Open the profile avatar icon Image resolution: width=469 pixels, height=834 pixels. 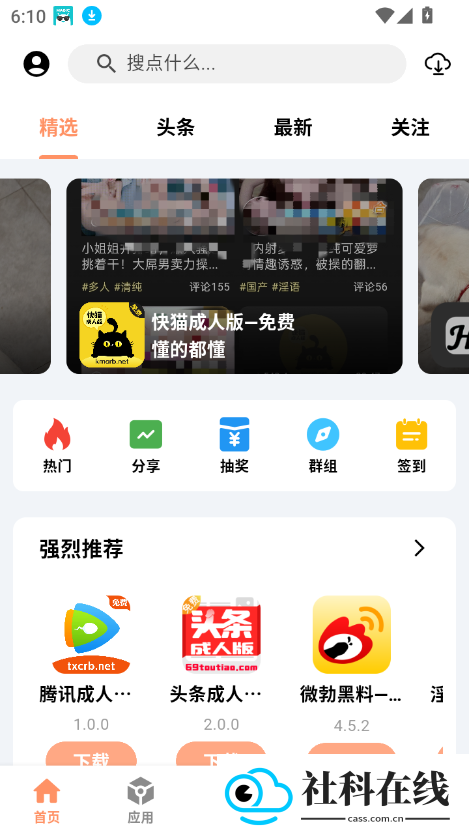(36, 64)
